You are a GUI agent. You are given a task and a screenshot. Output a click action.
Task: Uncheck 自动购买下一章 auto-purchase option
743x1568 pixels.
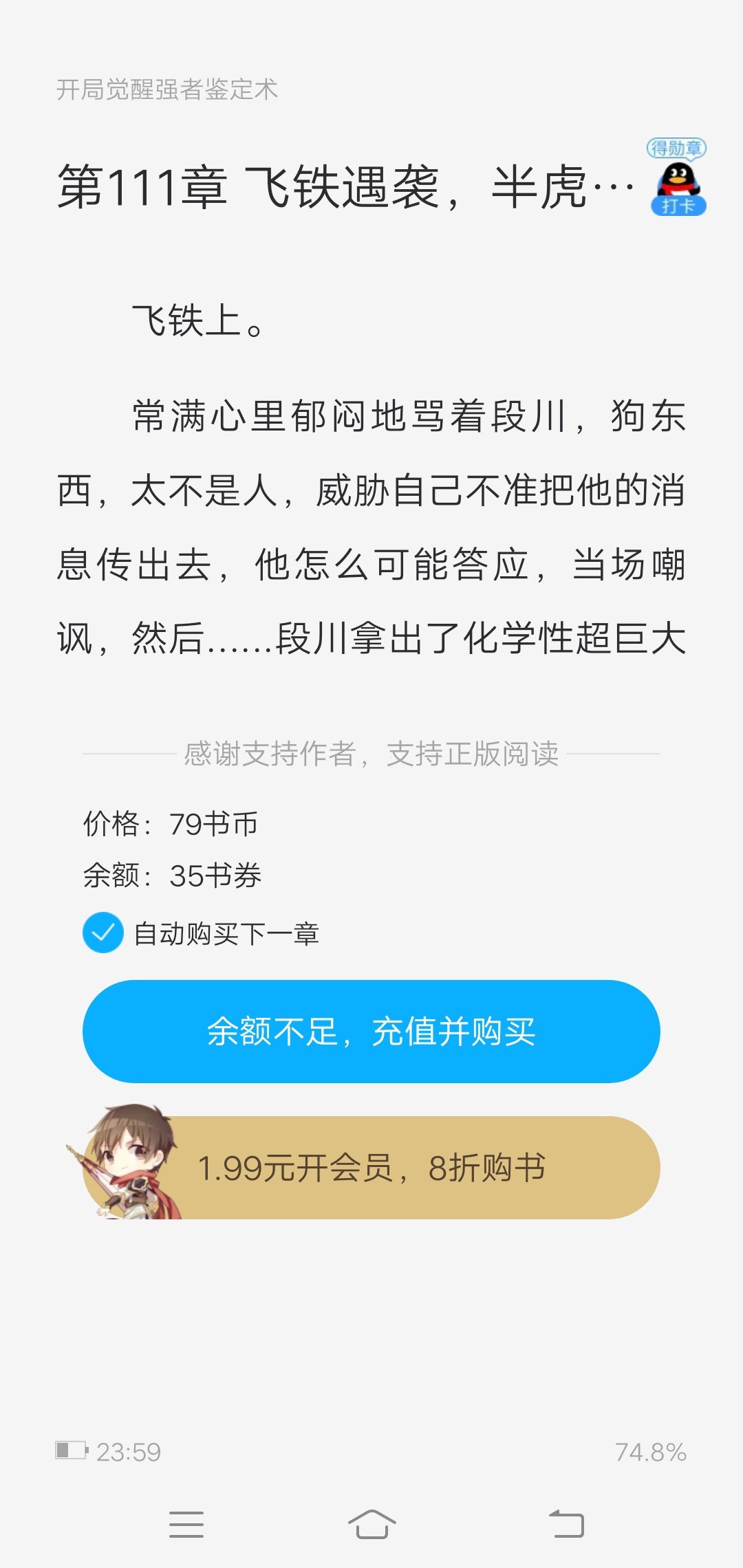103,933
